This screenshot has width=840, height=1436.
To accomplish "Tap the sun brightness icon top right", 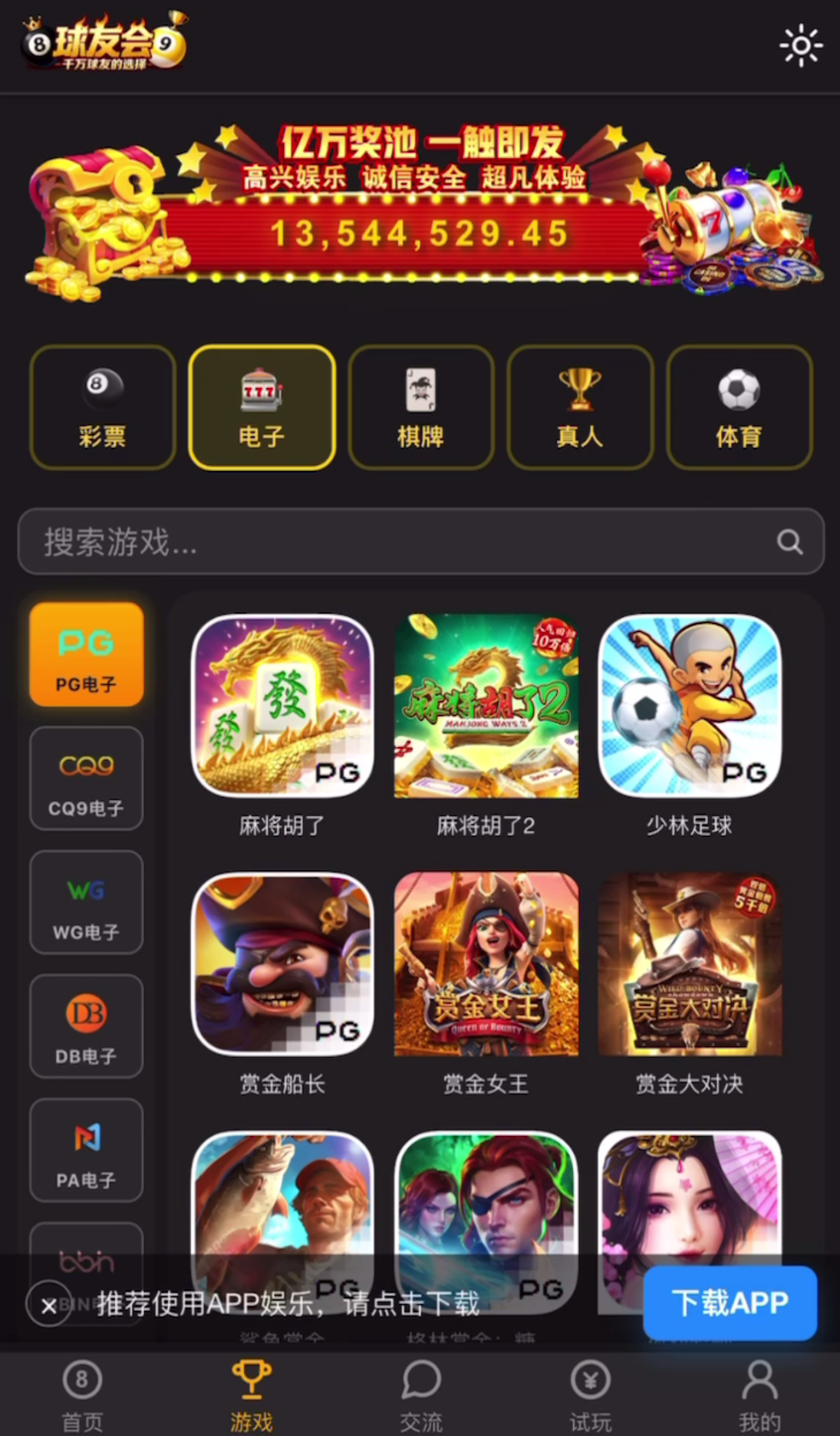I will (801, 46).
